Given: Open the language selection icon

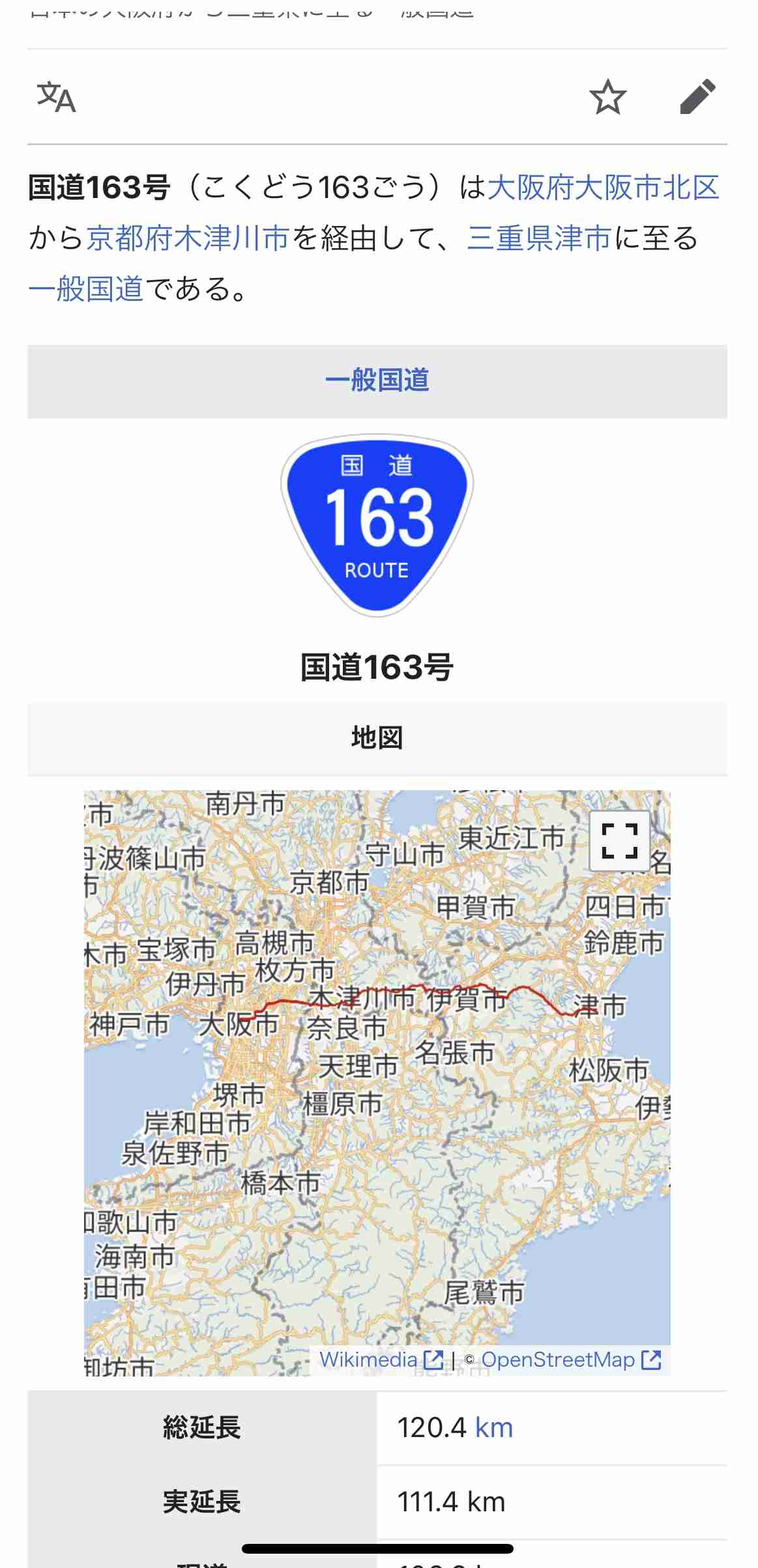Looking at the screenshot, I should coord(55,99).
